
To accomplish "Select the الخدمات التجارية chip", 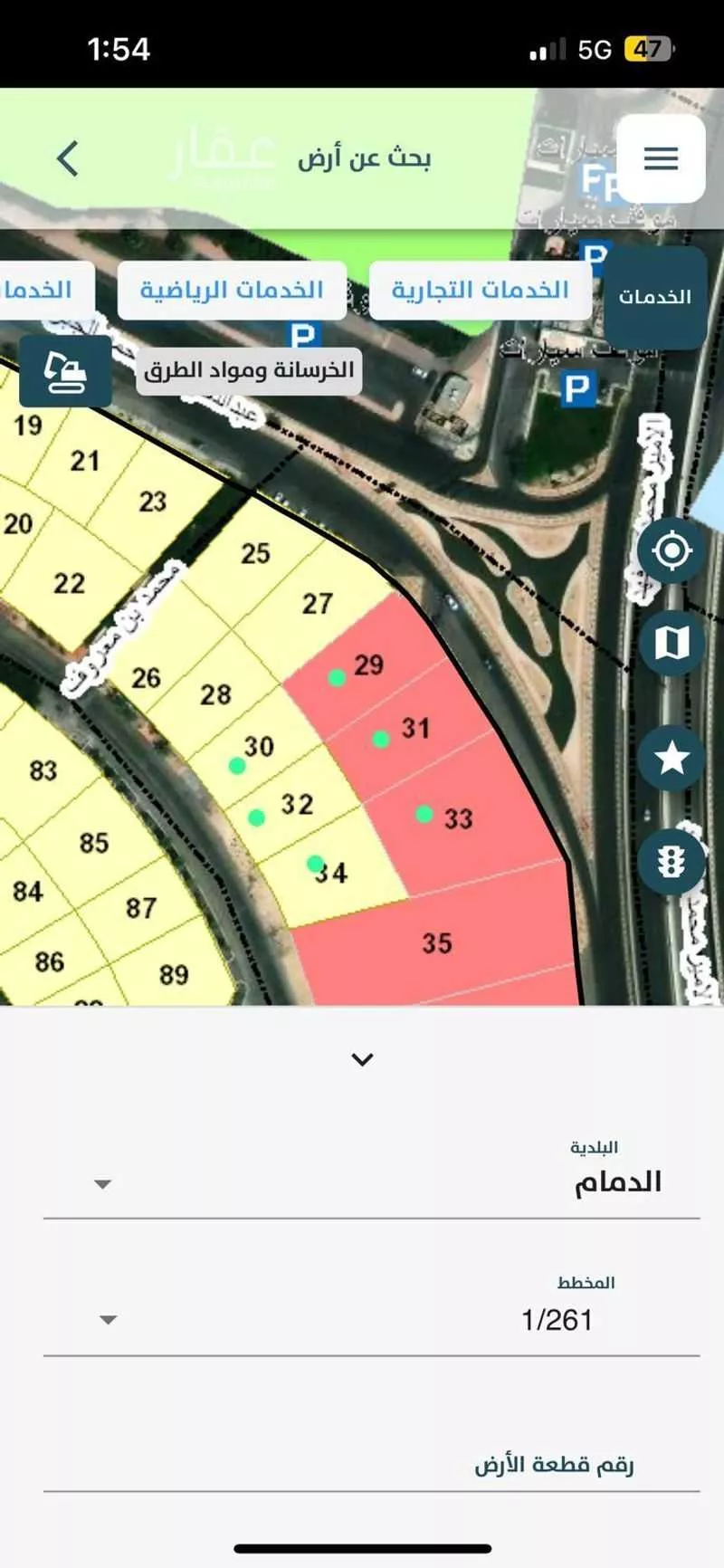I will [480, 290].
